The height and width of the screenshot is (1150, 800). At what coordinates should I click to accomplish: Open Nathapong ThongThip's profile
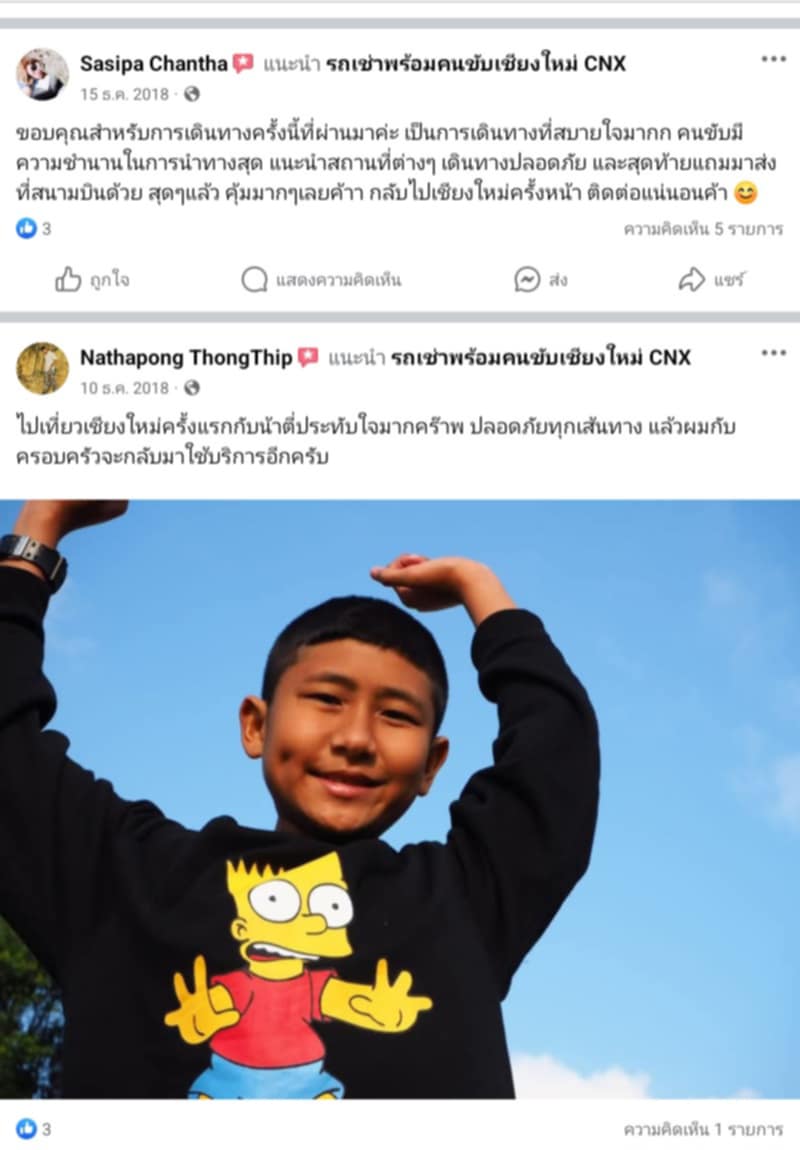pyautogui.click(x=186, y=357)
